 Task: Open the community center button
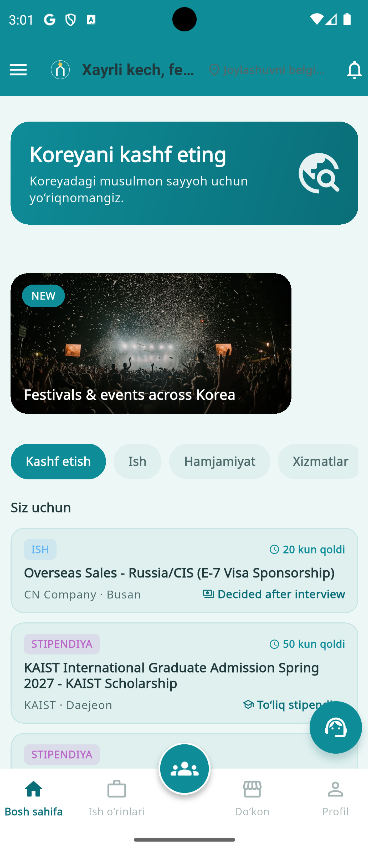point(185,769)
